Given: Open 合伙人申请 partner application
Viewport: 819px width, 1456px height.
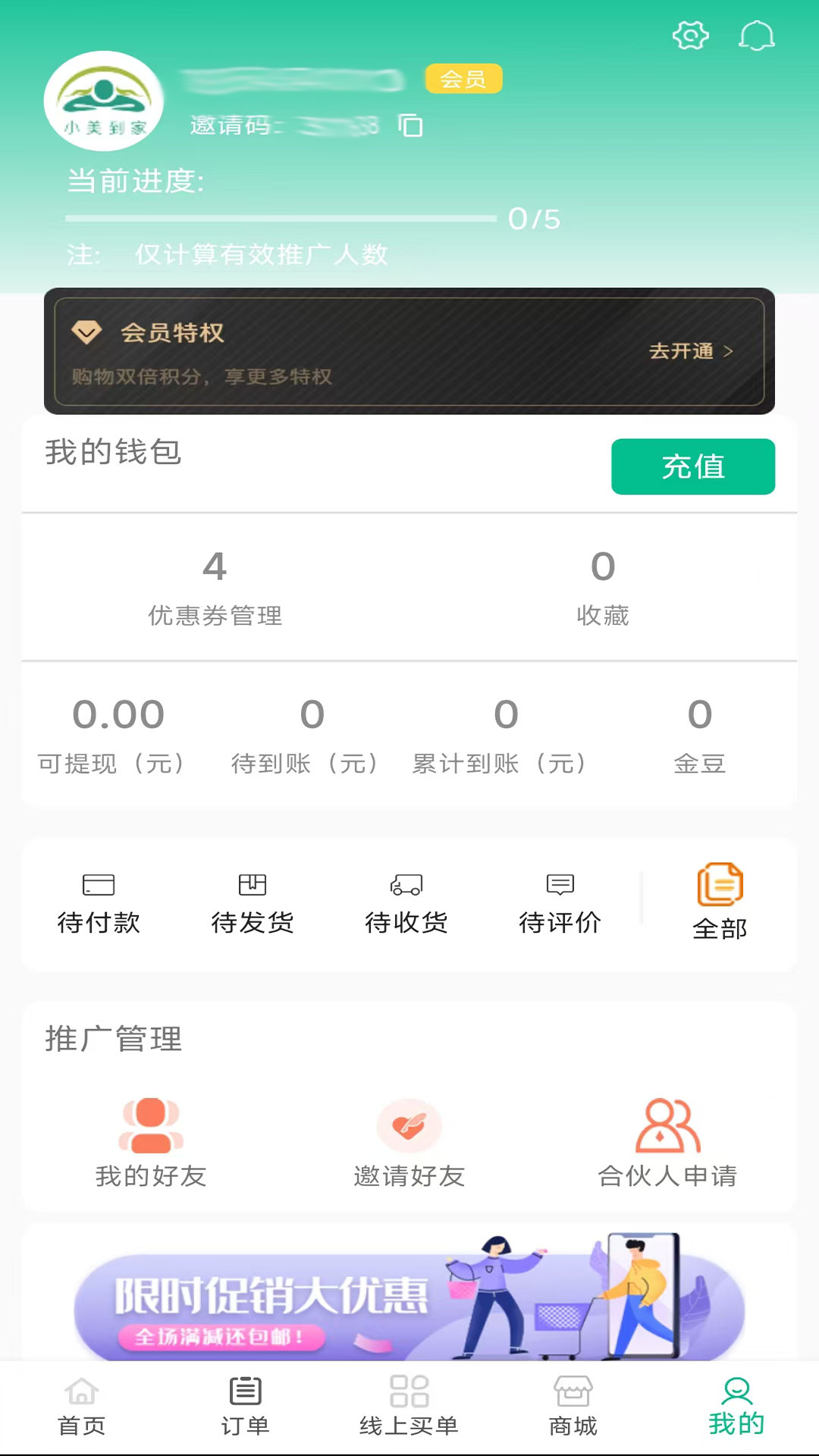Looking at the screenshot, I should pyautogui.click(x=667, y=1141).
